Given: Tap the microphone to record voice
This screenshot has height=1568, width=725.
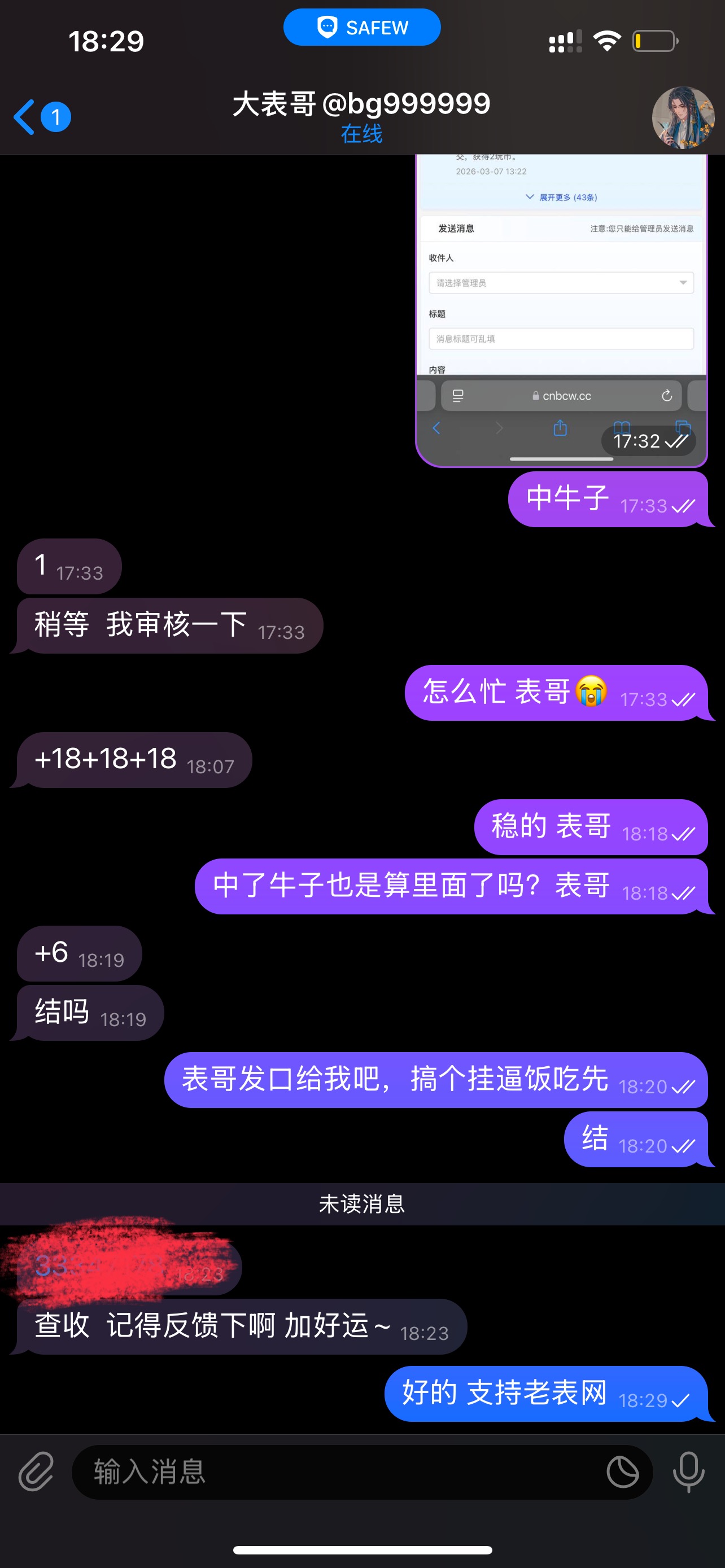Looking at the screenshot, I should 688,1473.
